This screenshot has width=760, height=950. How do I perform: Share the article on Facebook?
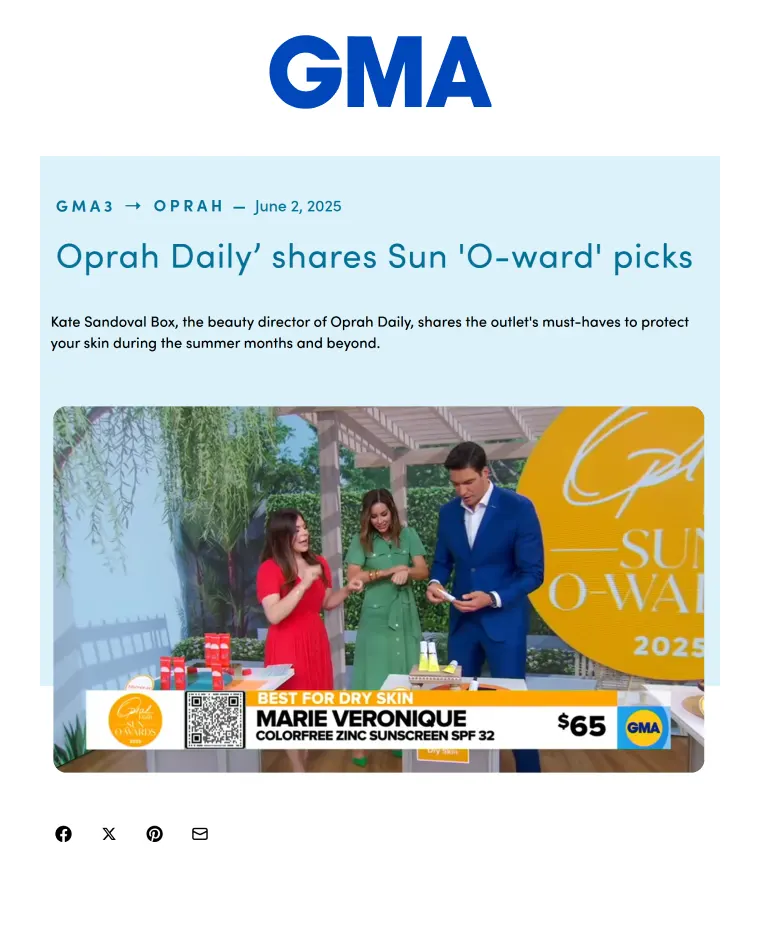(x=64, y=834)
